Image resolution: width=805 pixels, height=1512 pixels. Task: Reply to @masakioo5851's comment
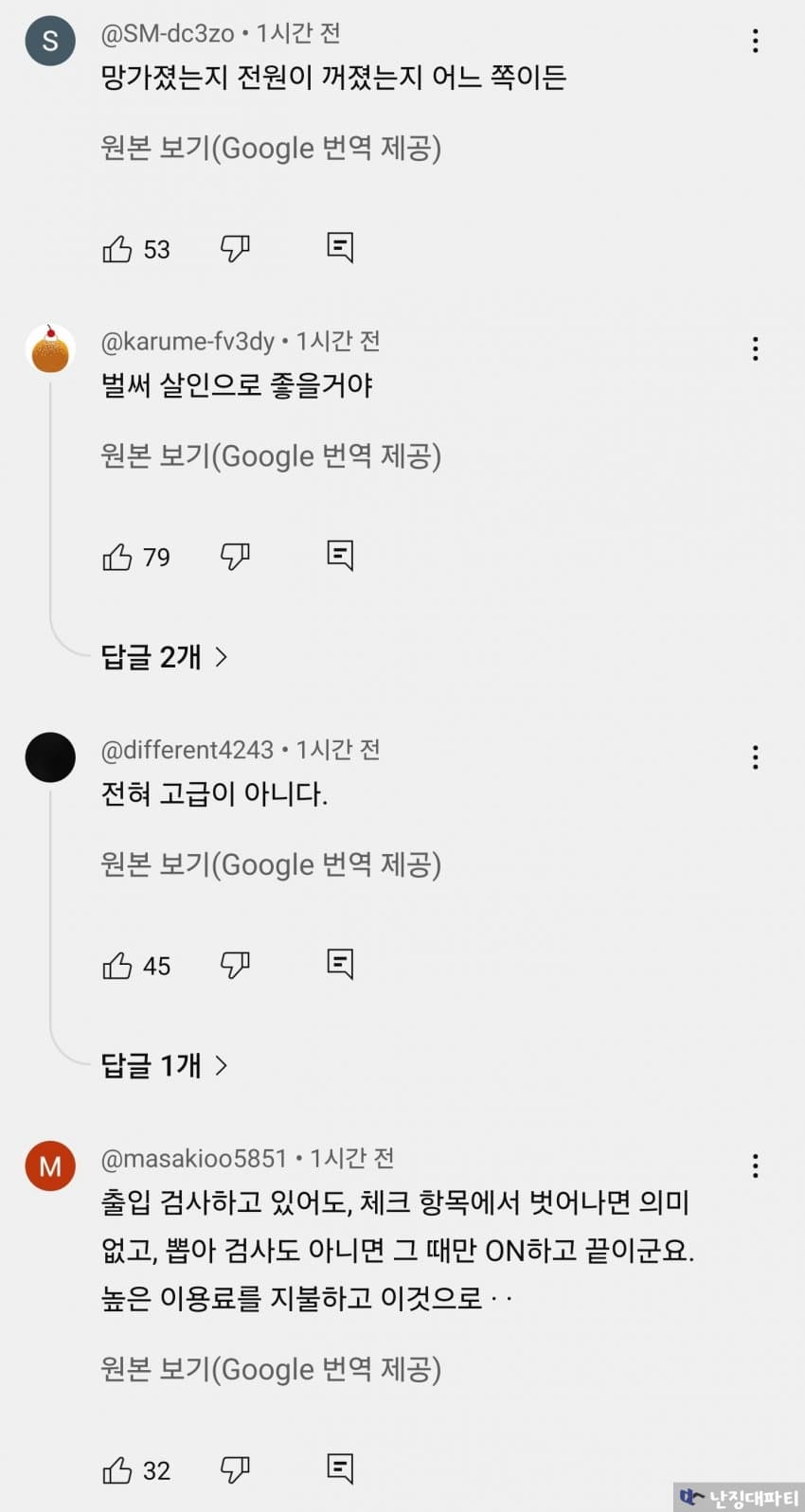pos(340,1468)
